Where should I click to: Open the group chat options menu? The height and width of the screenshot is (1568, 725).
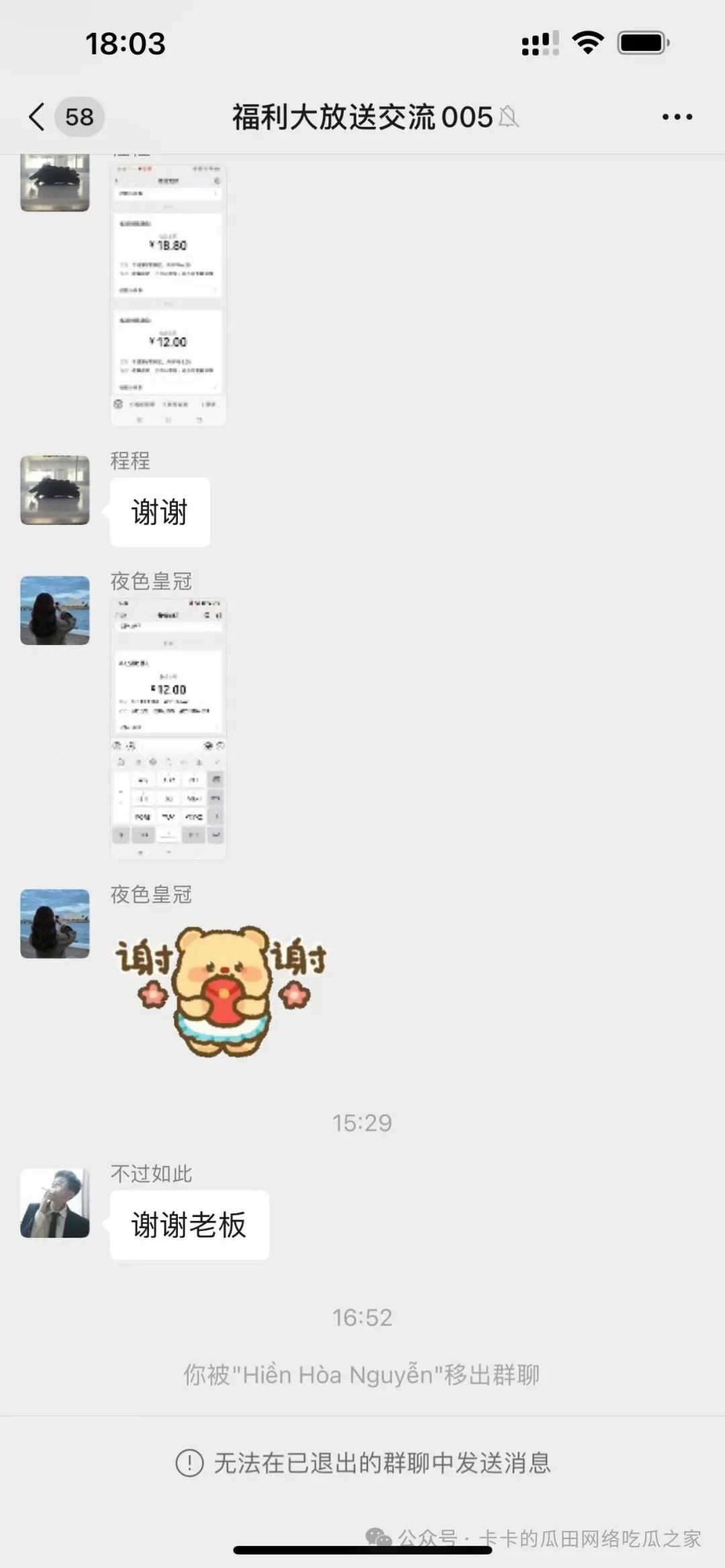[x=677, y=117]
